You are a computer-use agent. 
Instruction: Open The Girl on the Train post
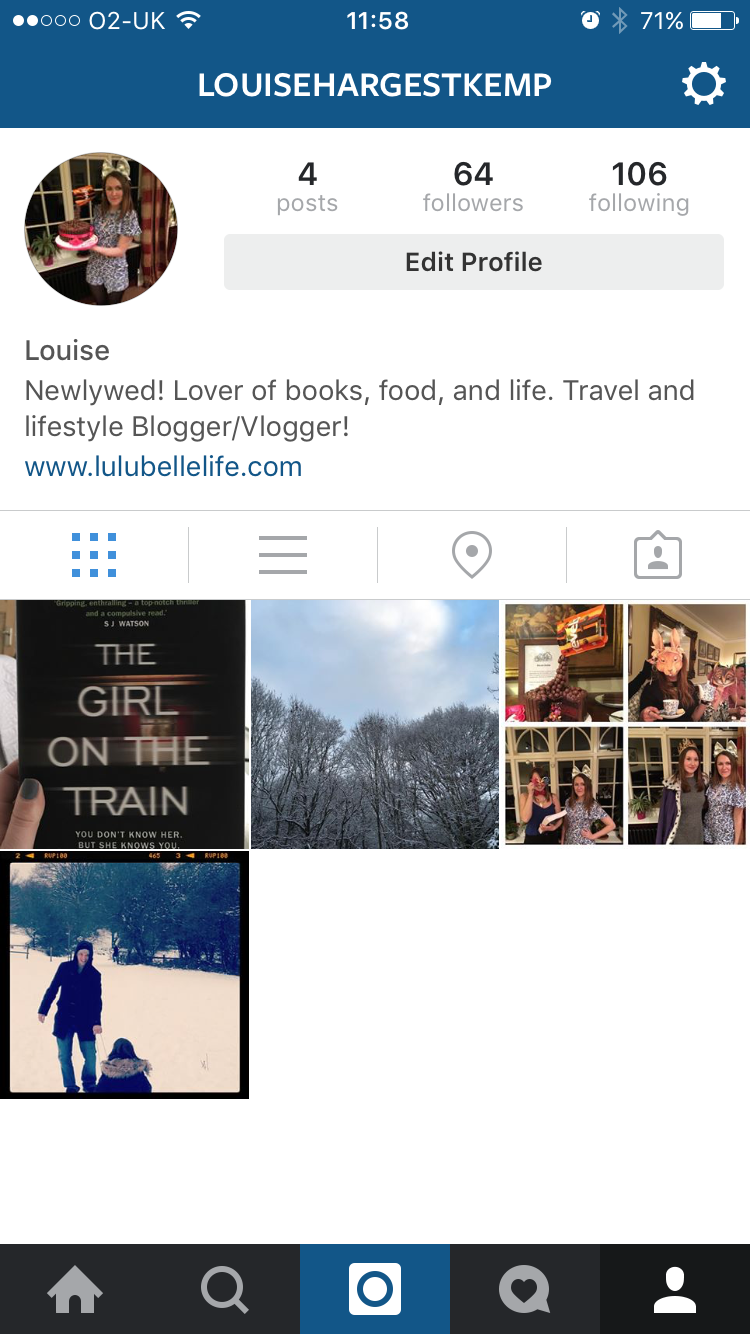pos(124,724)
